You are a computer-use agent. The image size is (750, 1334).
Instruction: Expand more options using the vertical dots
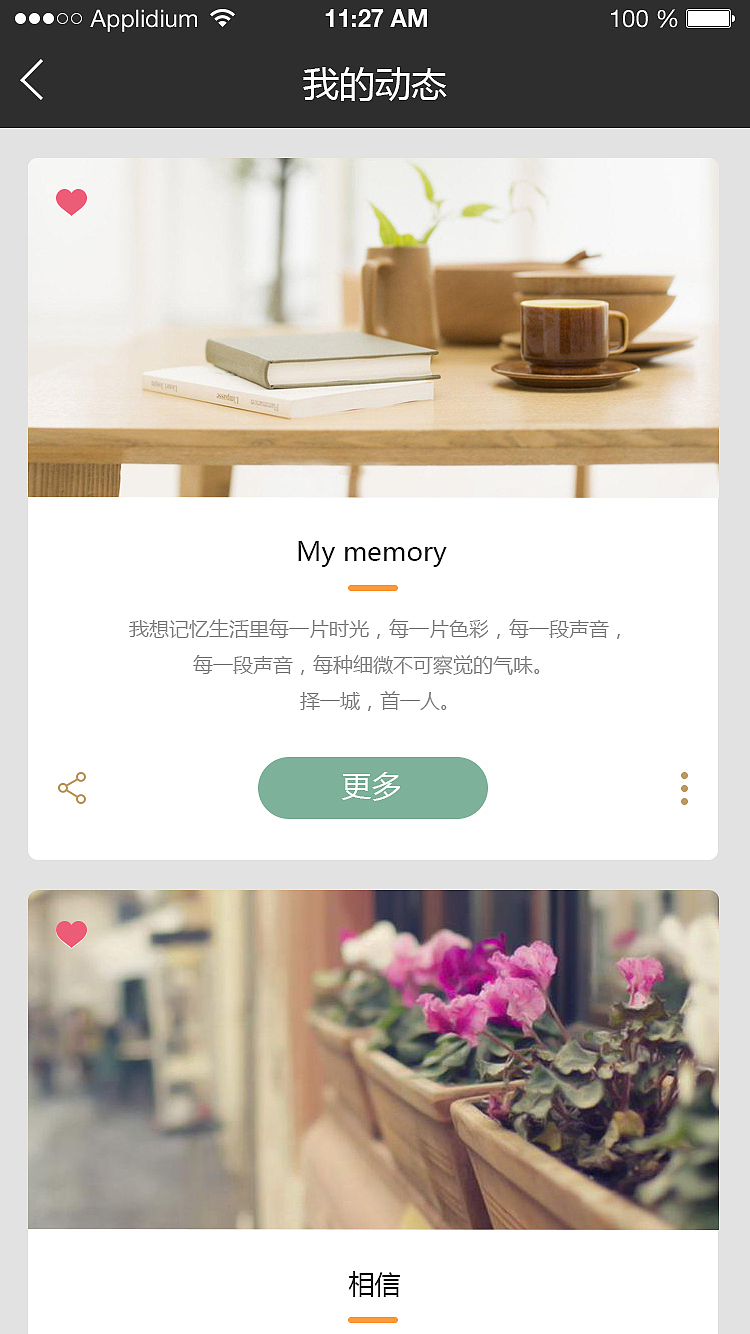pos(684,788)
